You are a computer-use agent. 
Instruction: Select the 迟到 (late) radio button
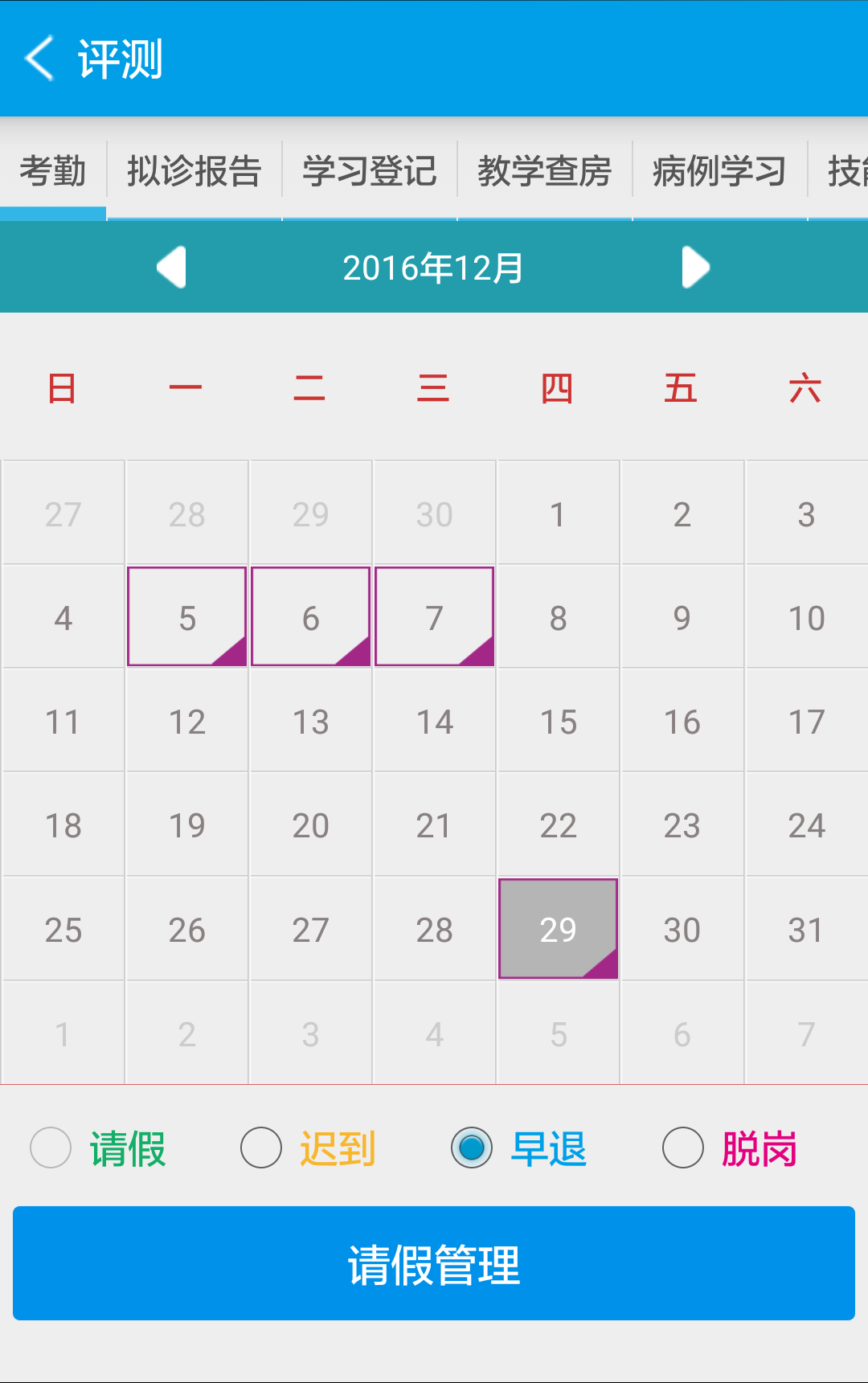pyautogui.click(x=260, y=1148)
